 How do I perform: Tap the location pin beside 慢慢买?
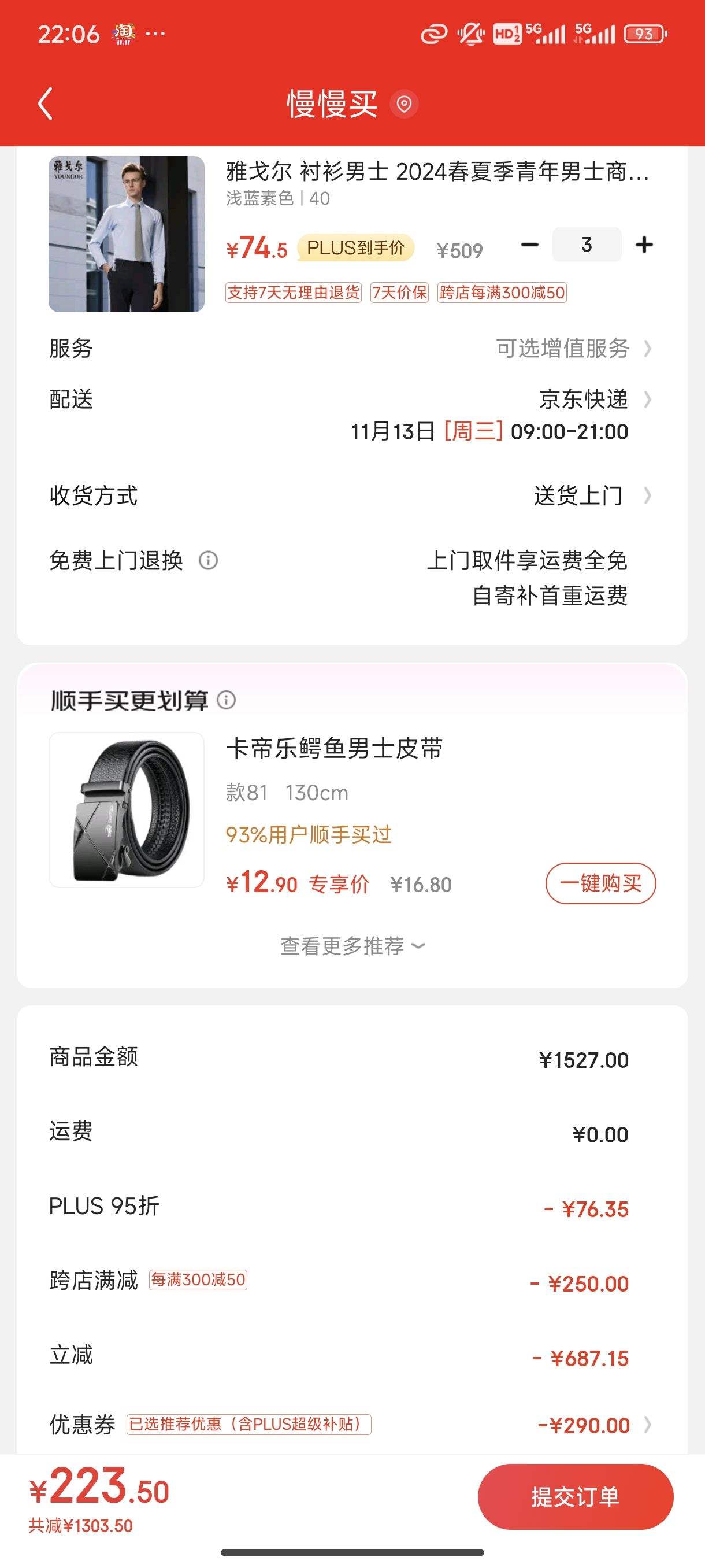404,104
